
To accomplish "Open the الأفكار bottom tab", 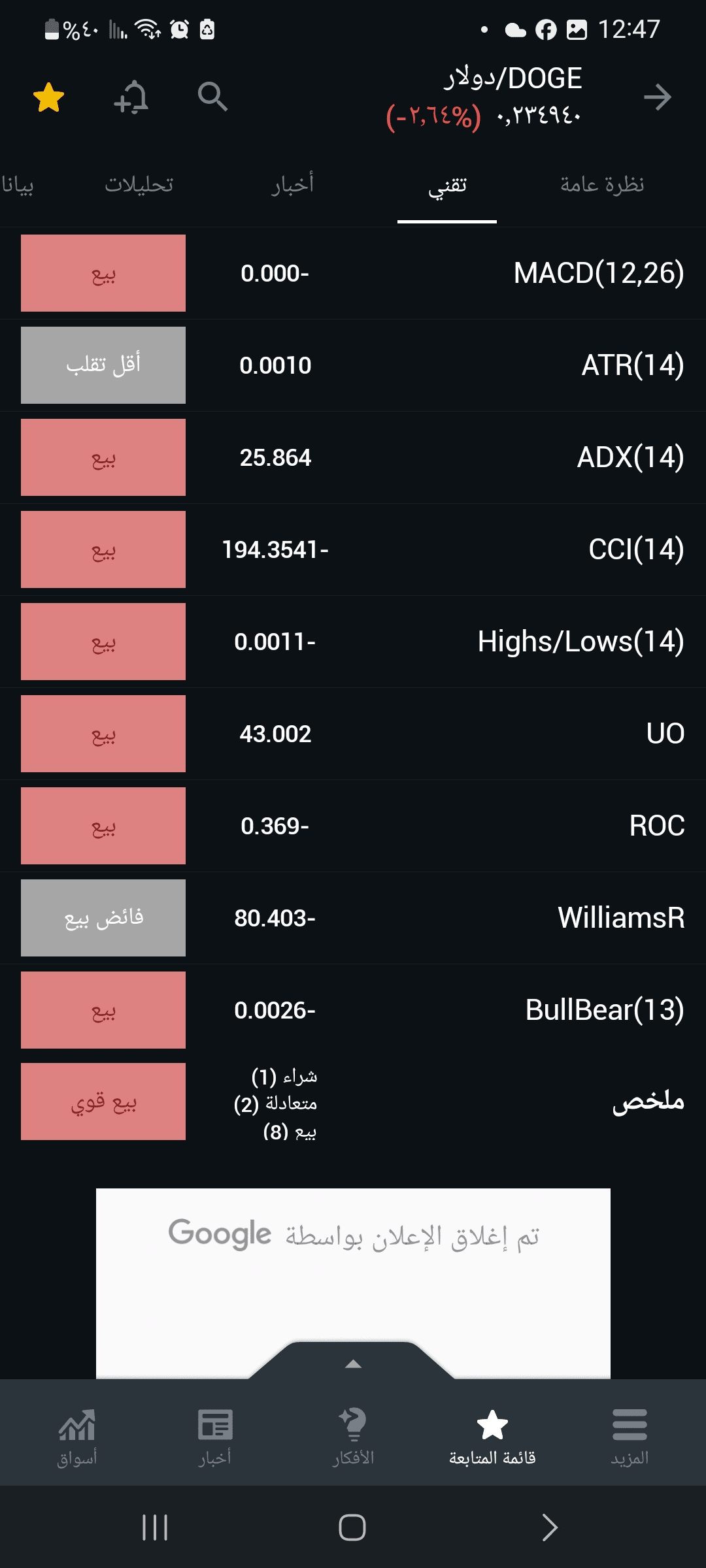I will point(353,1437).
